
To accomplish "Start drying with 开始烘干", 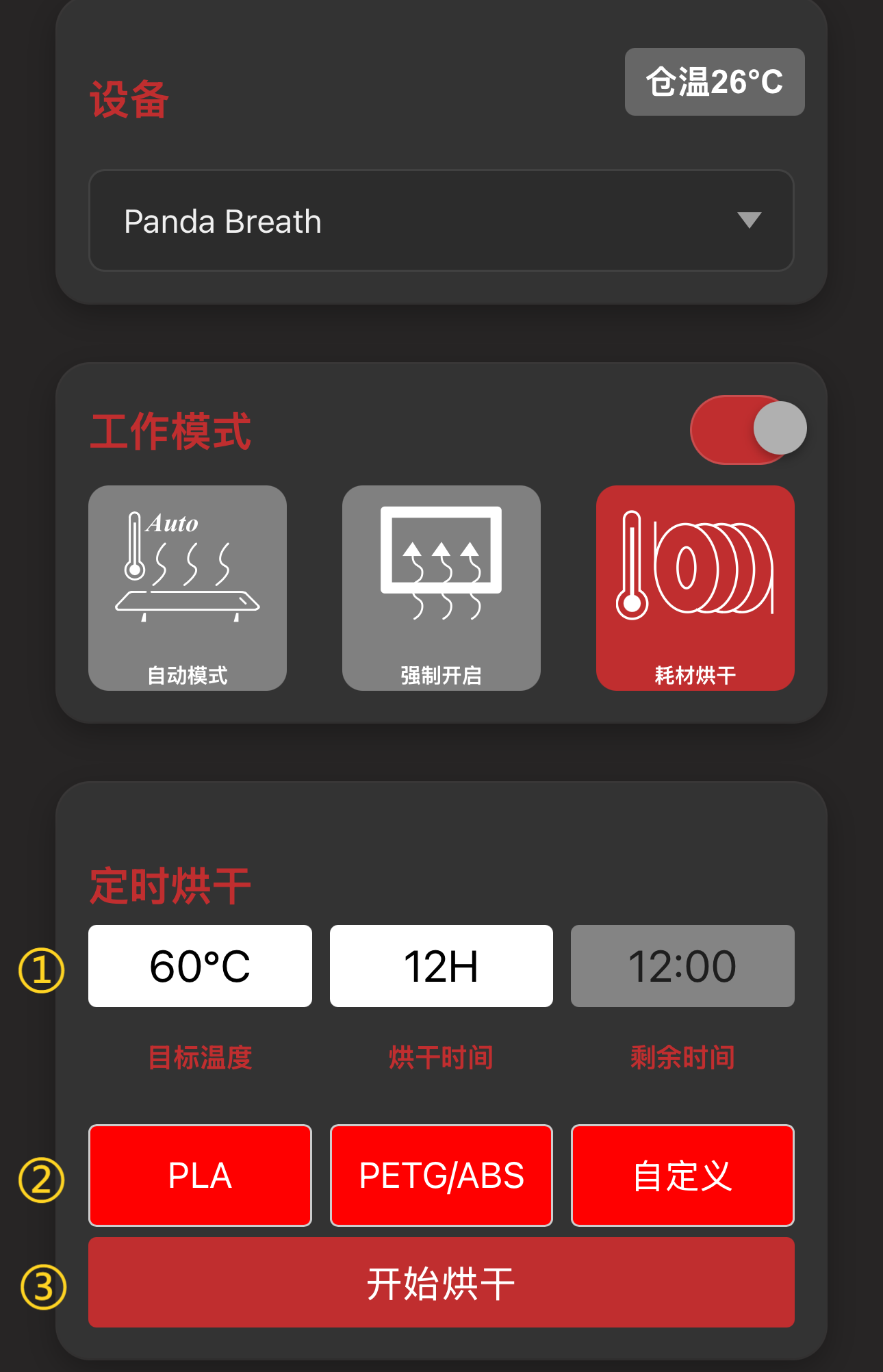I will point(441,1282).
